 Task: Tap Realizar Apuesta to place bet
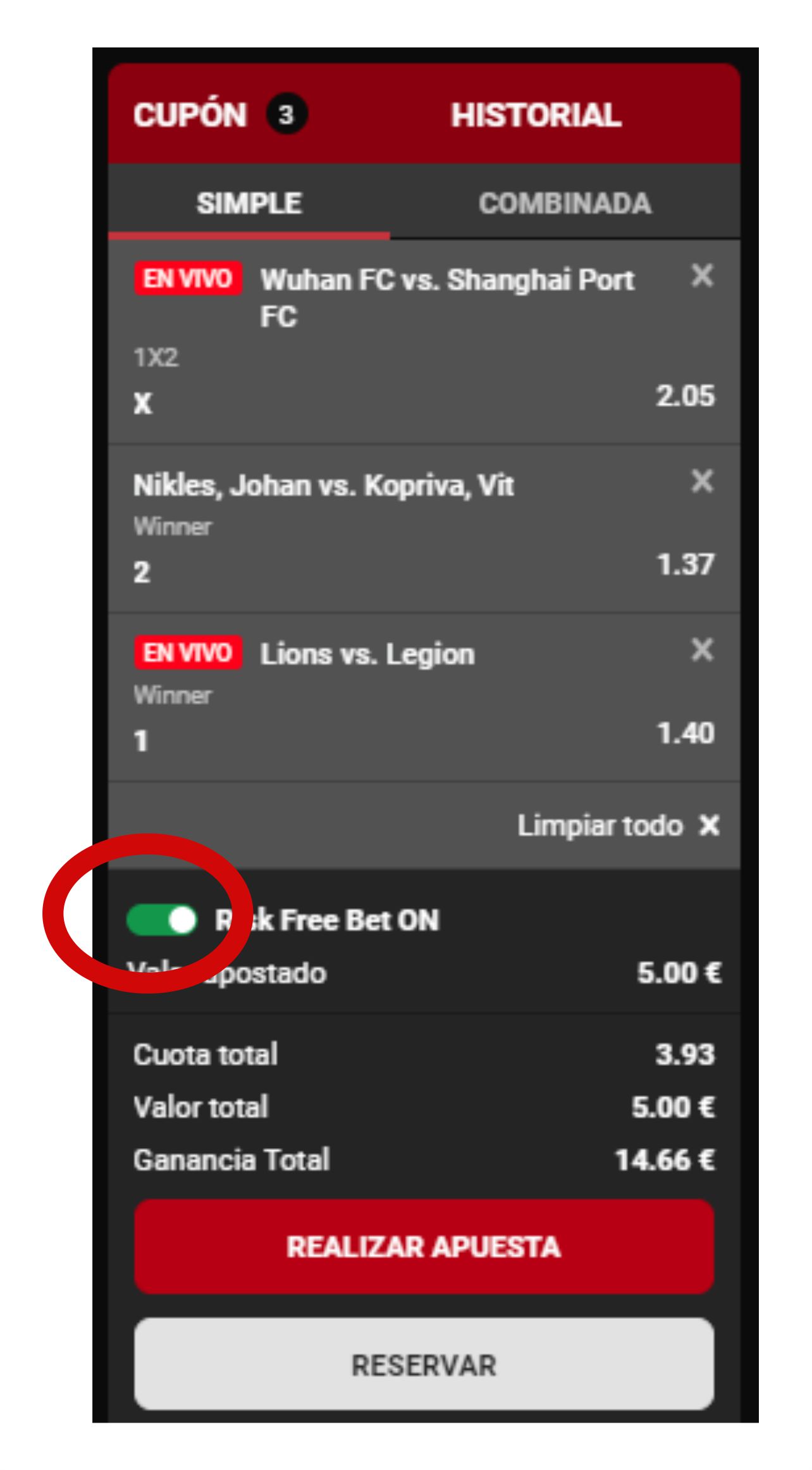coord(424,1247)
